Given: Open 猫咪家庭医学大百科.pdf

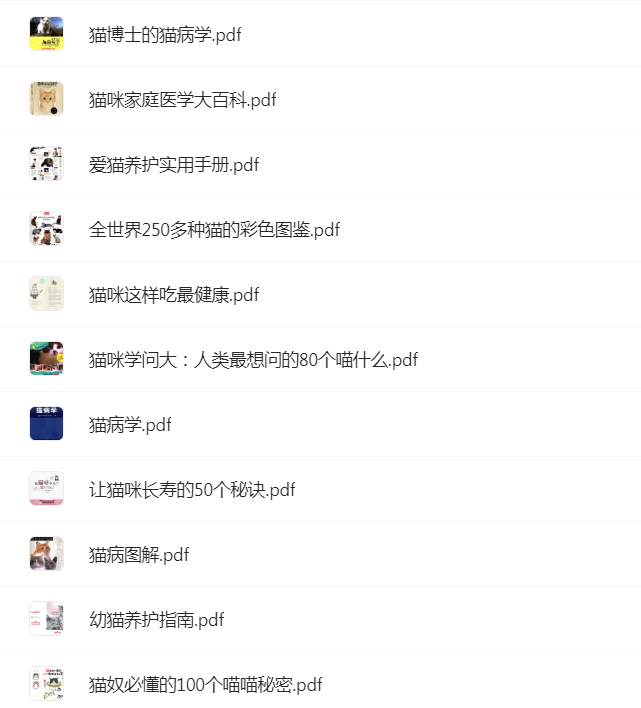Looking at the screenshot, I should [x=182, y=100].
